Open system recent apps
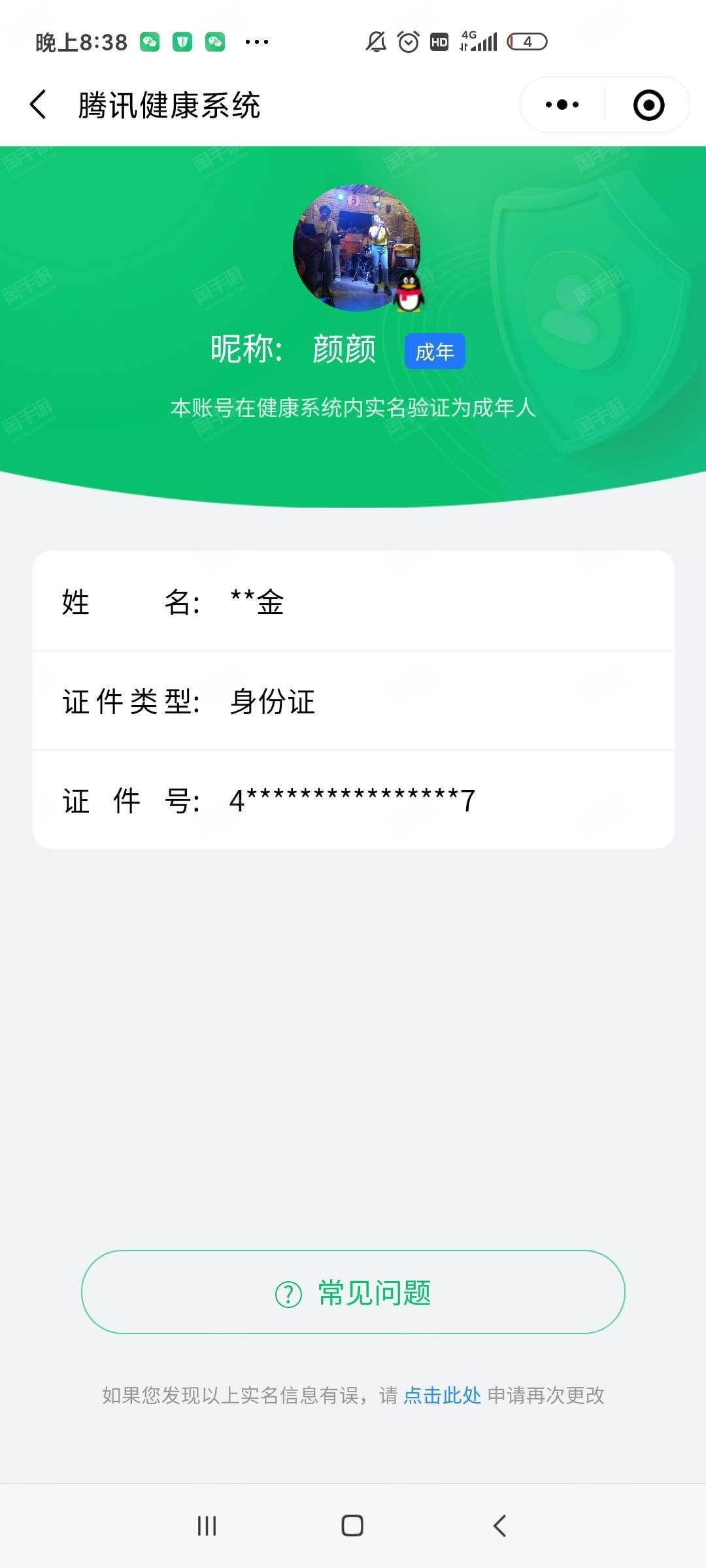The image size is (706, 1568). tap(207, 1526)
